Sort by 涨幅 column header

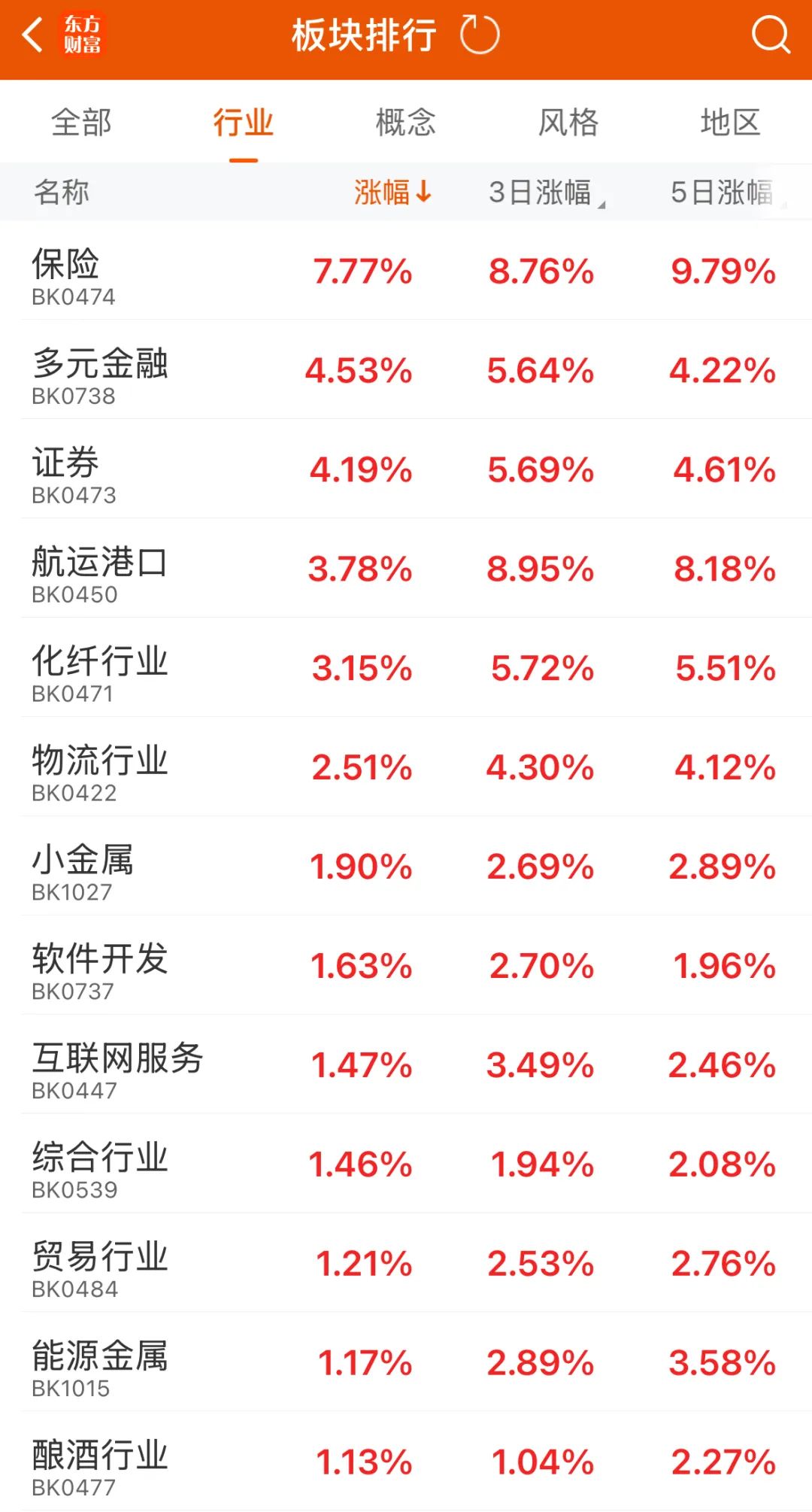tap(393, 193)
